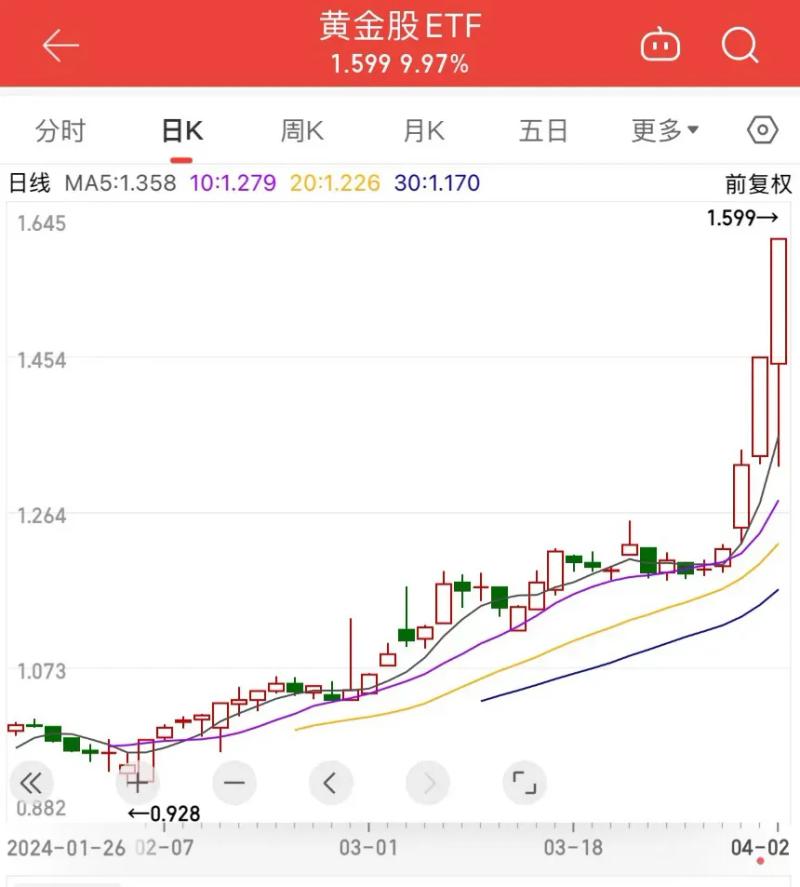Select the 日K daily chart tab
The image size is (800, 887).
pos(183,130)
